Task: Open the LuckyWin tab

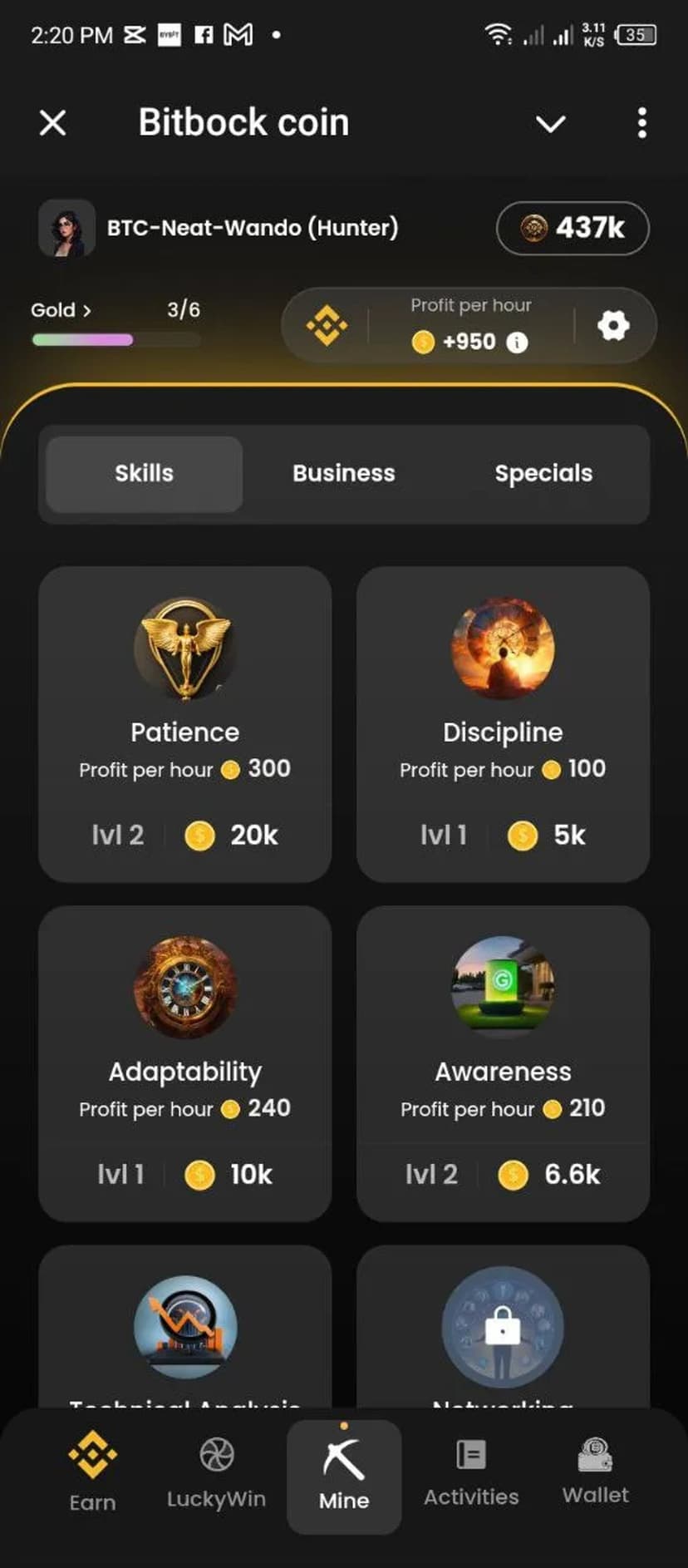Action: [216, 1473]
